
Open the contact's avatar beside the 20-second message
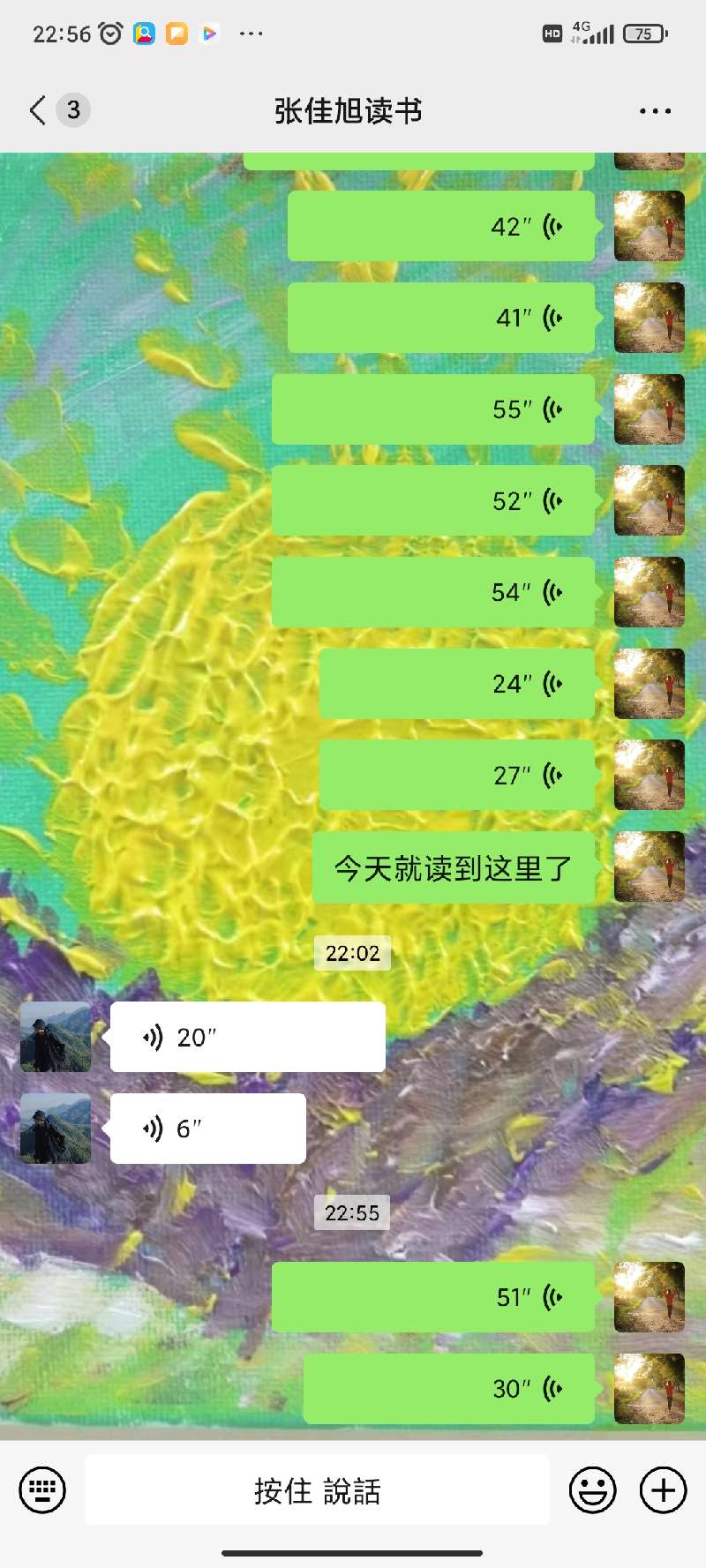click(56, 1037)
